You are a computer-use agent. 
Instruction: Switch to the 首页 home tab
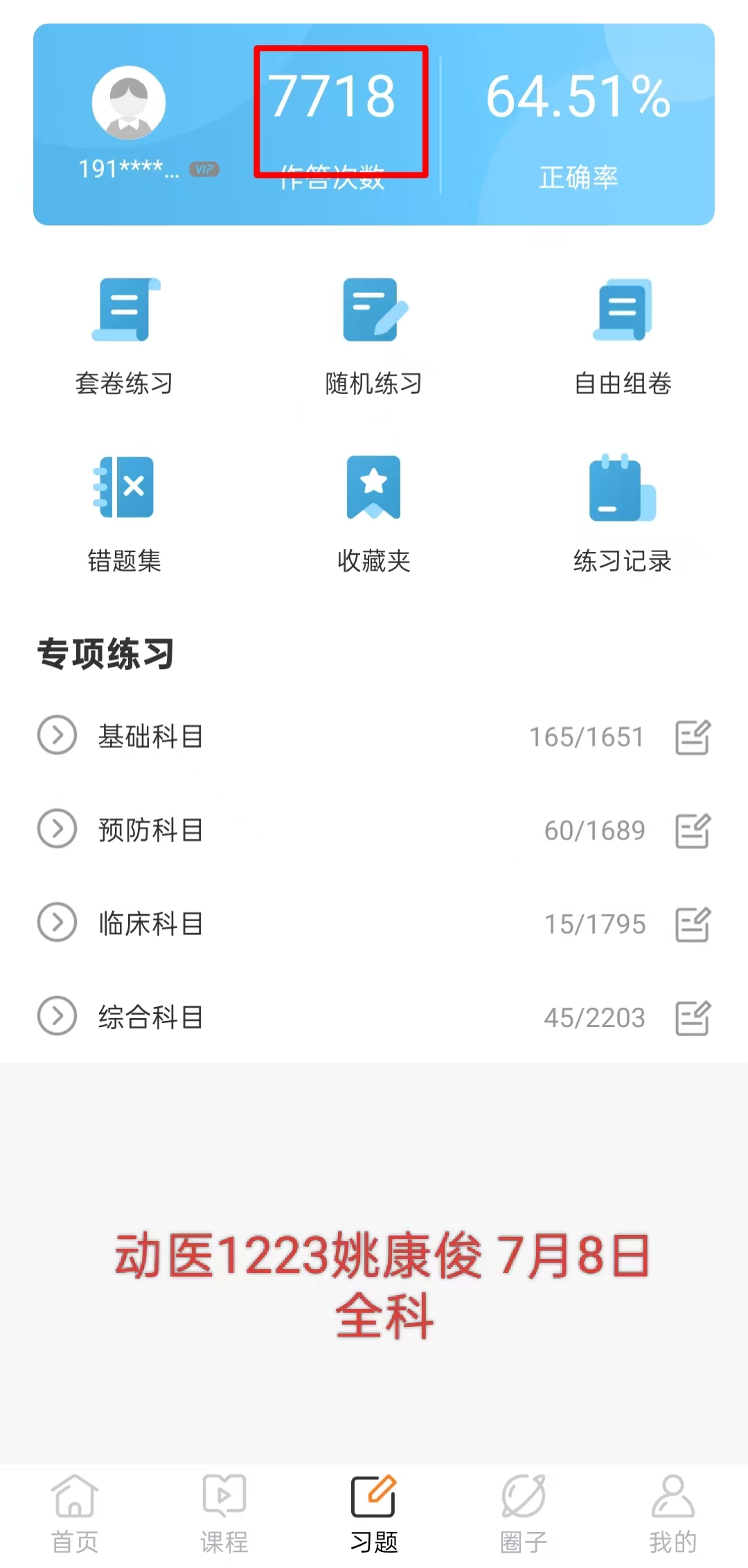click(x=75, y=1514)
